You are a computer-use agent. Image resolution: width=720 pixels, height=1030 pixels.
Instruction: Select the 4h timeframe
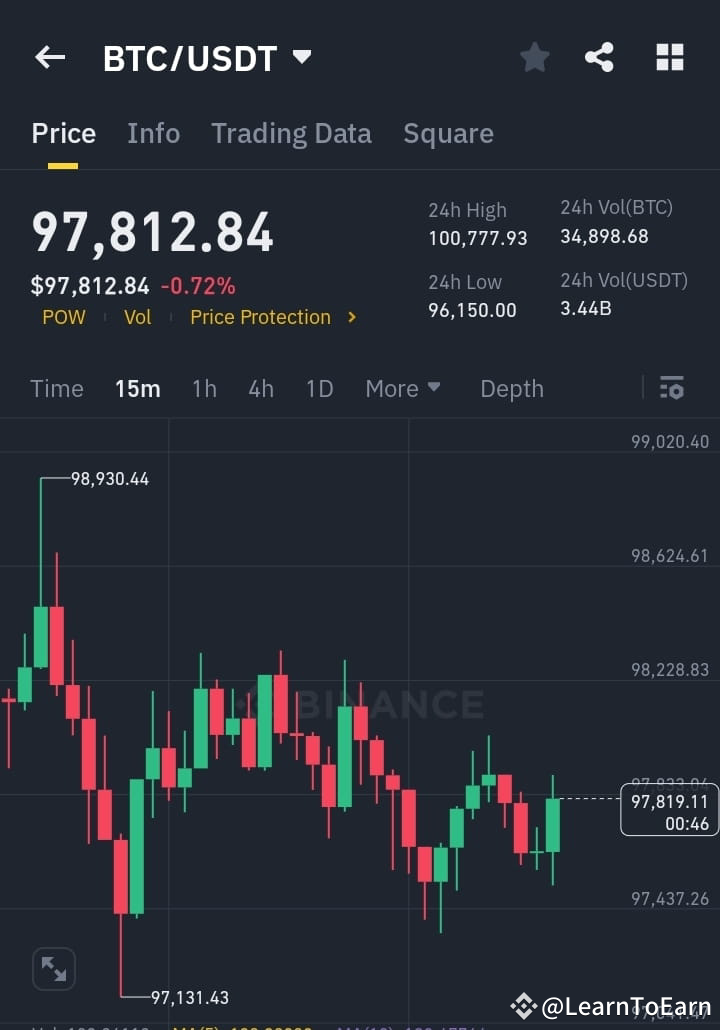coord(261,388)
